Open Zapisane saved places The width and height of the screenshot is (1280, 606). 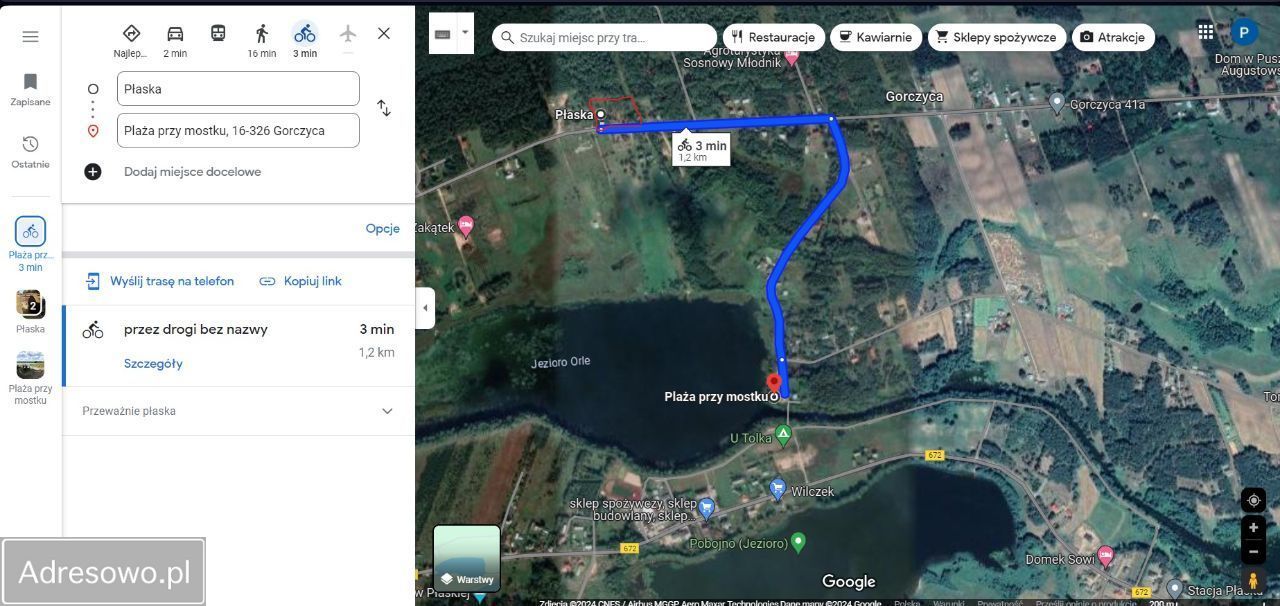pos(30,88)
